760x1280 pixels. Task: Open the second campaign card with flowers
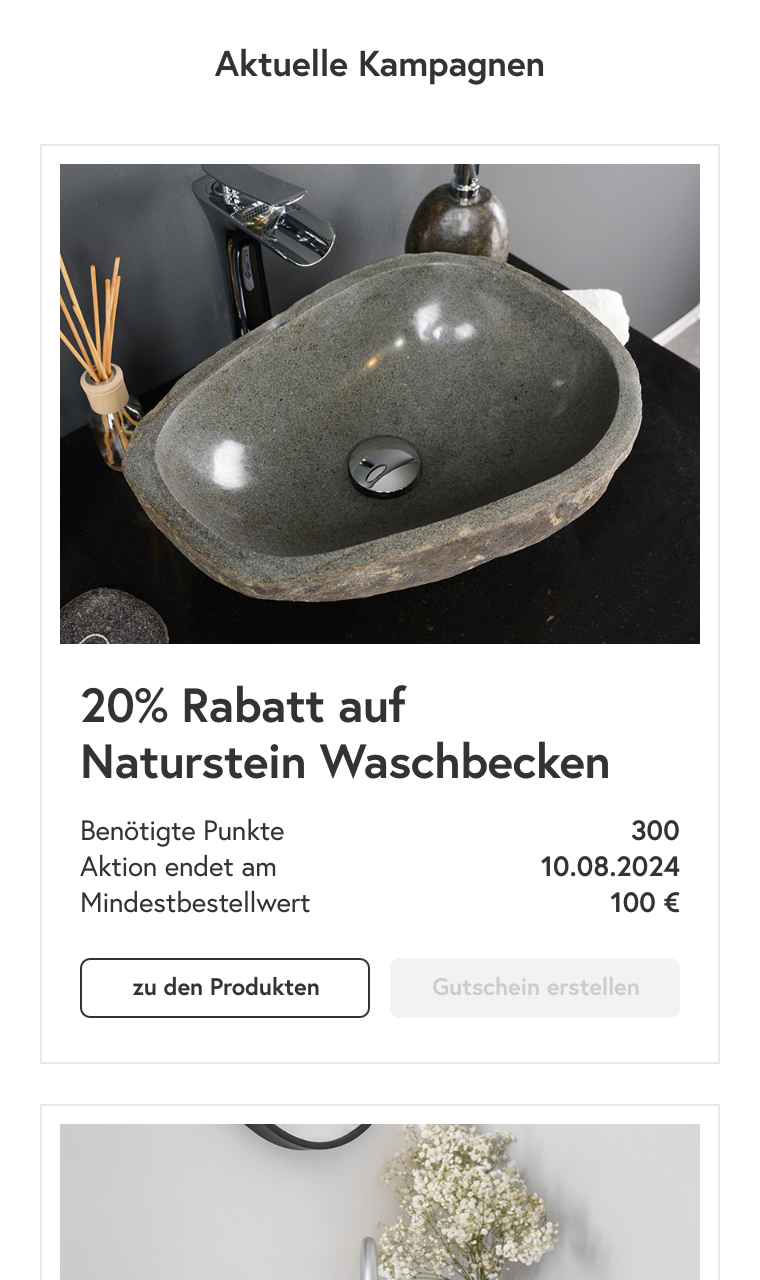pos(380,1200)
